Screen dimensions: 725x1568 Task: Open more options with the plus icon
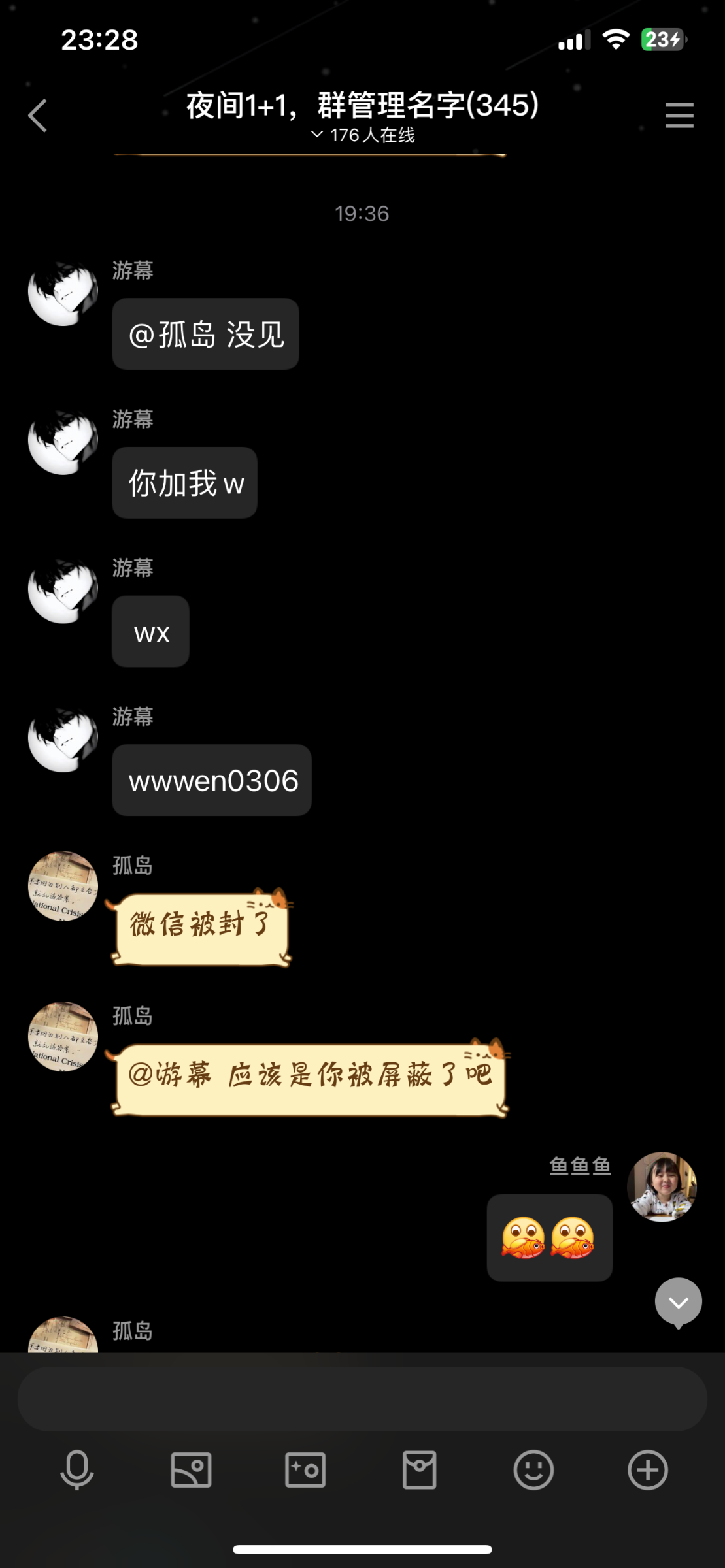click(x=648, y=1470)
